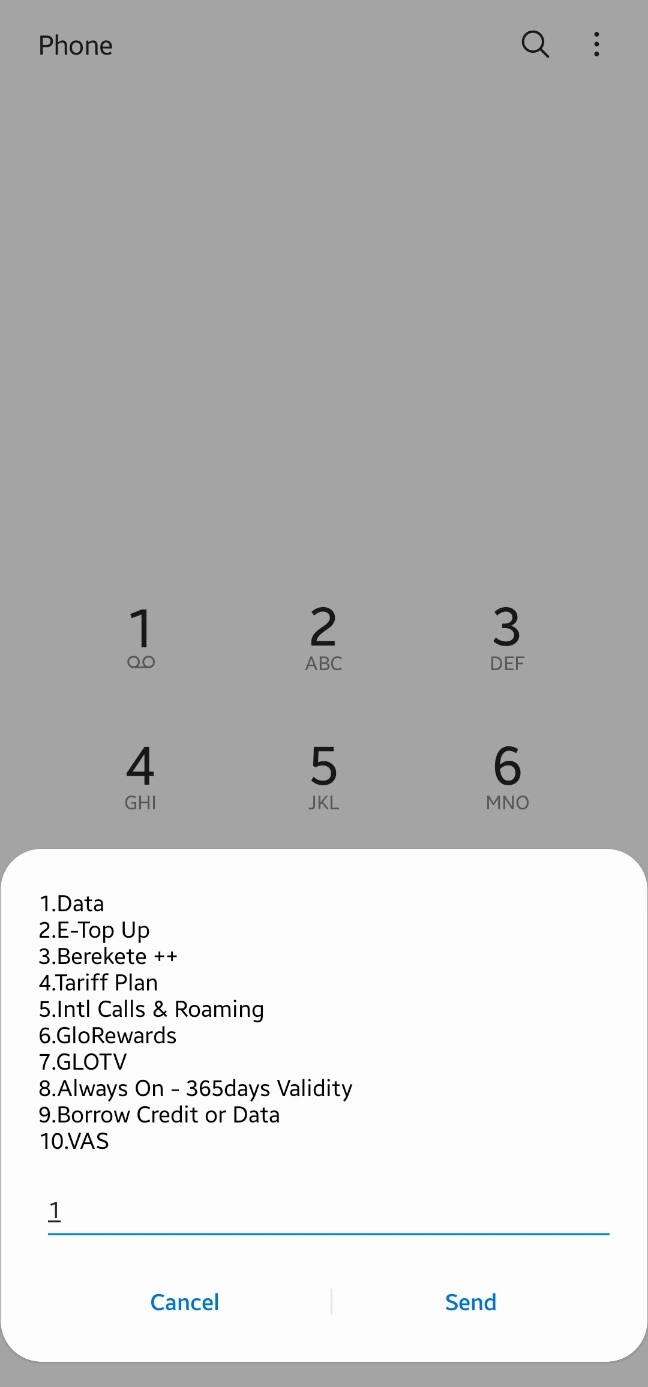Enter digit 3 DEF on dialpad

point(507,639)
